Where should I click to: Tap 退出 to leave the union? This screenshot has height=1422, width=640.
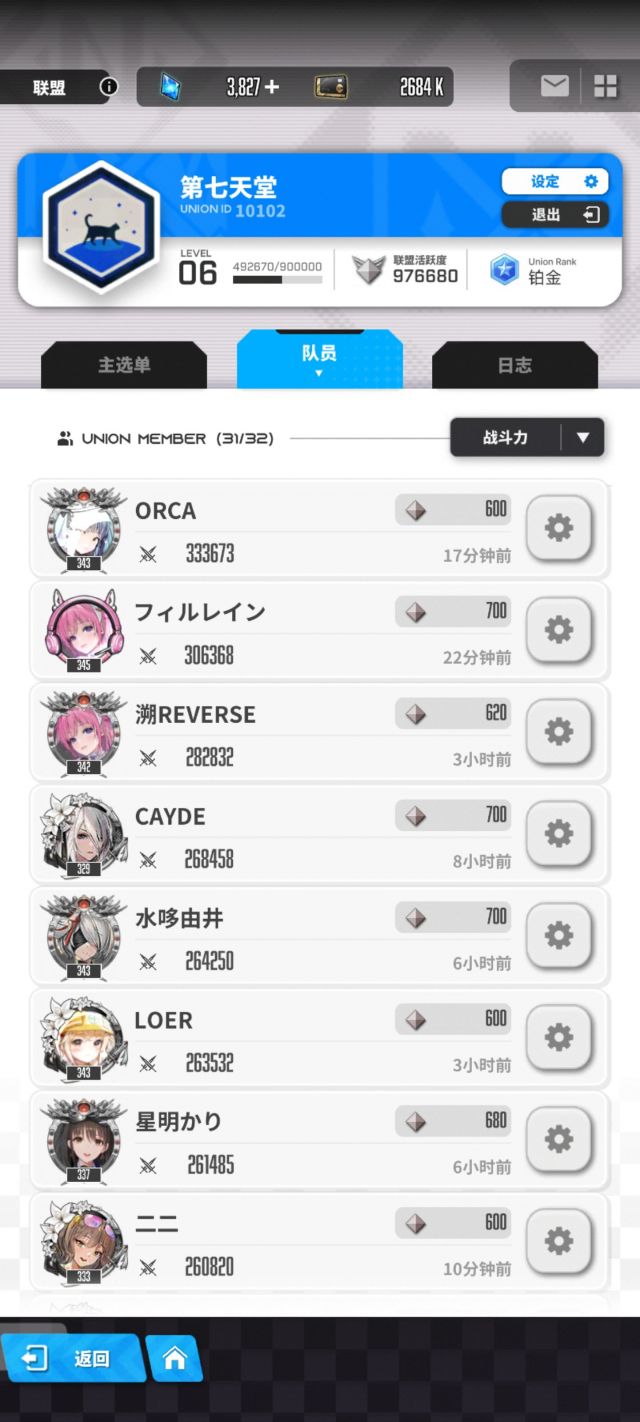click(x=555, y=215)
